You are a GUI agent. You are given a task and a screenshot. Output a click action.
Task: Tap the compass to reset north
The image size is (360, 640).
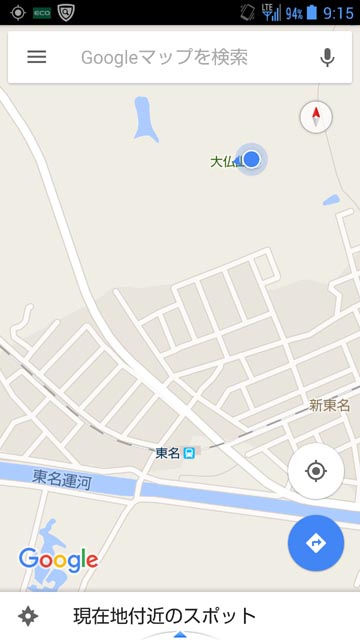click(316, 117)
